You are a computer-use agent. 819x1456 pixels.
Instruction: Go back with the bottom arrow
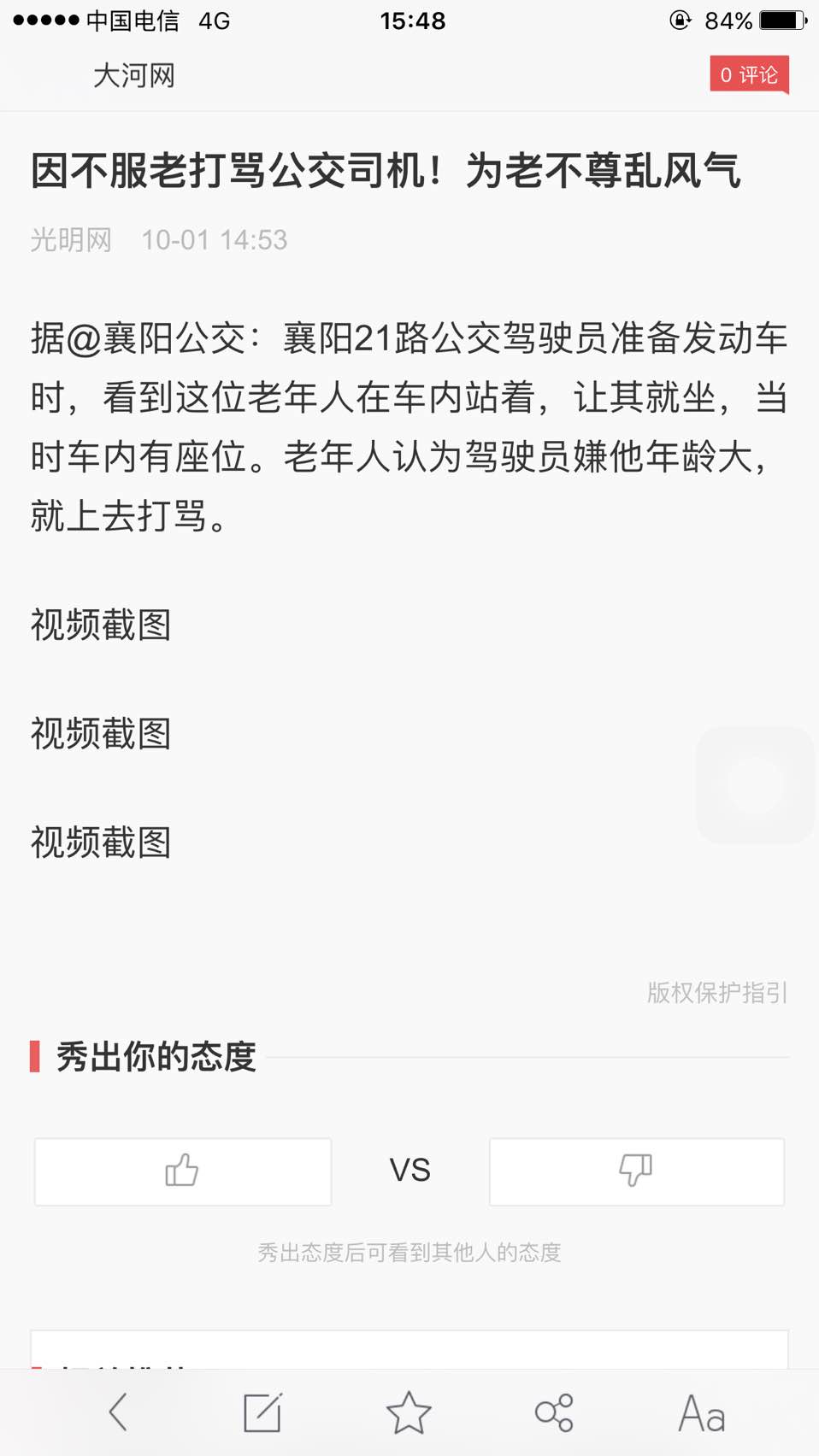tap(118, 1412)
